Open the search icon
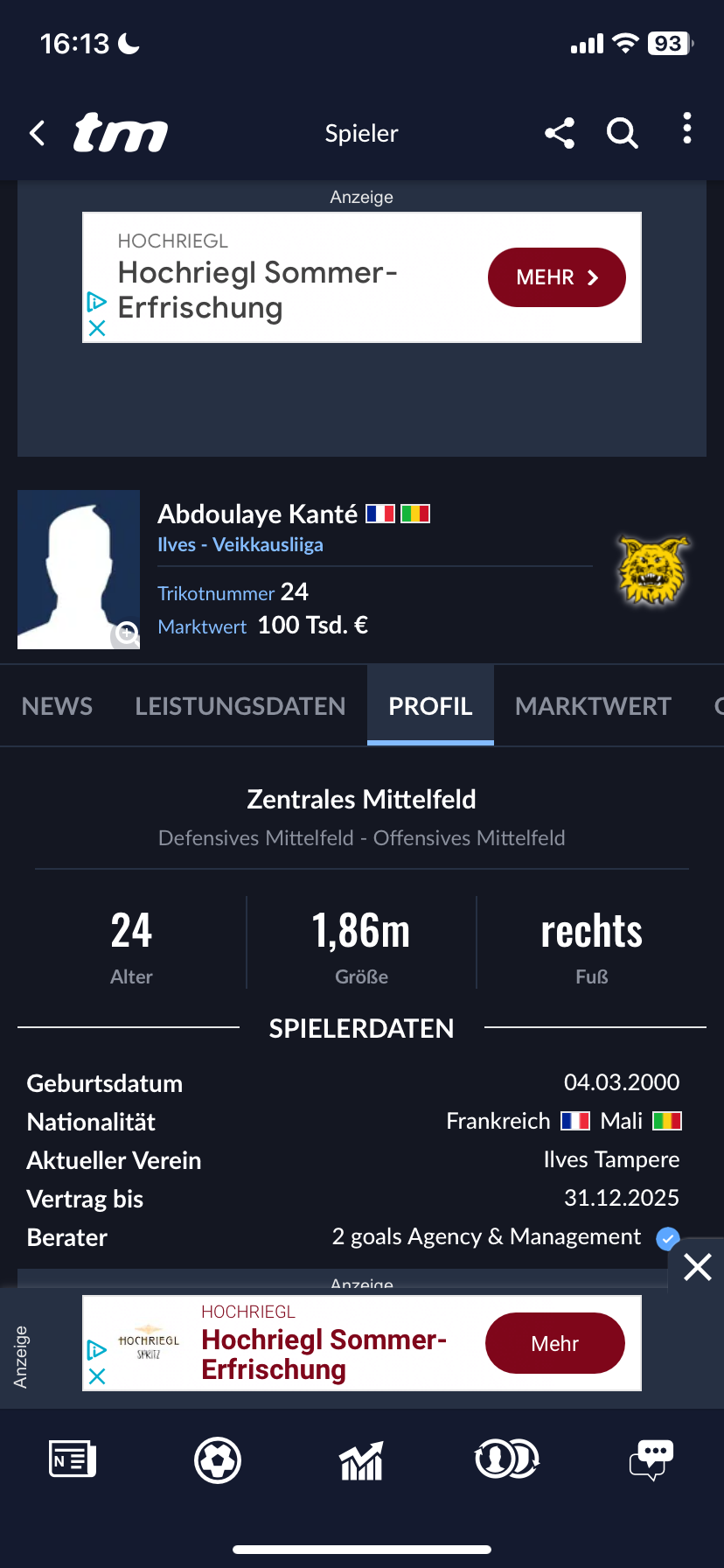 tap(623, 133)
